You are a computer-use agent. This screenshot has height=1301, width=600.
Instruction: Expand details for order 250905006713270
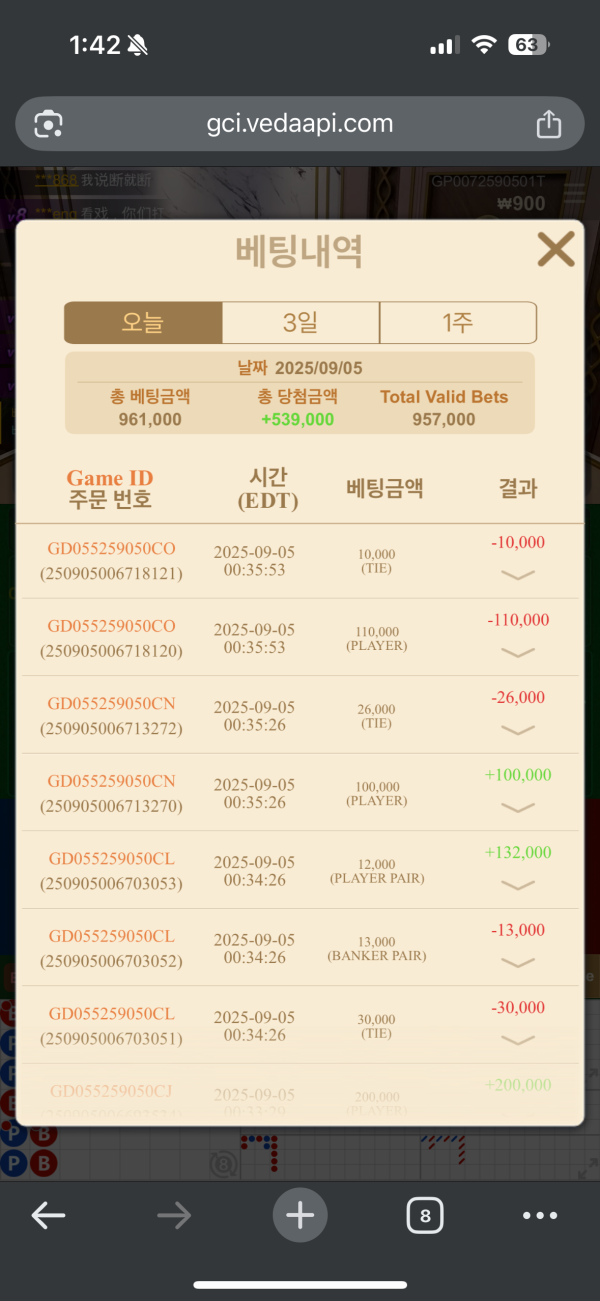point(517,807)
